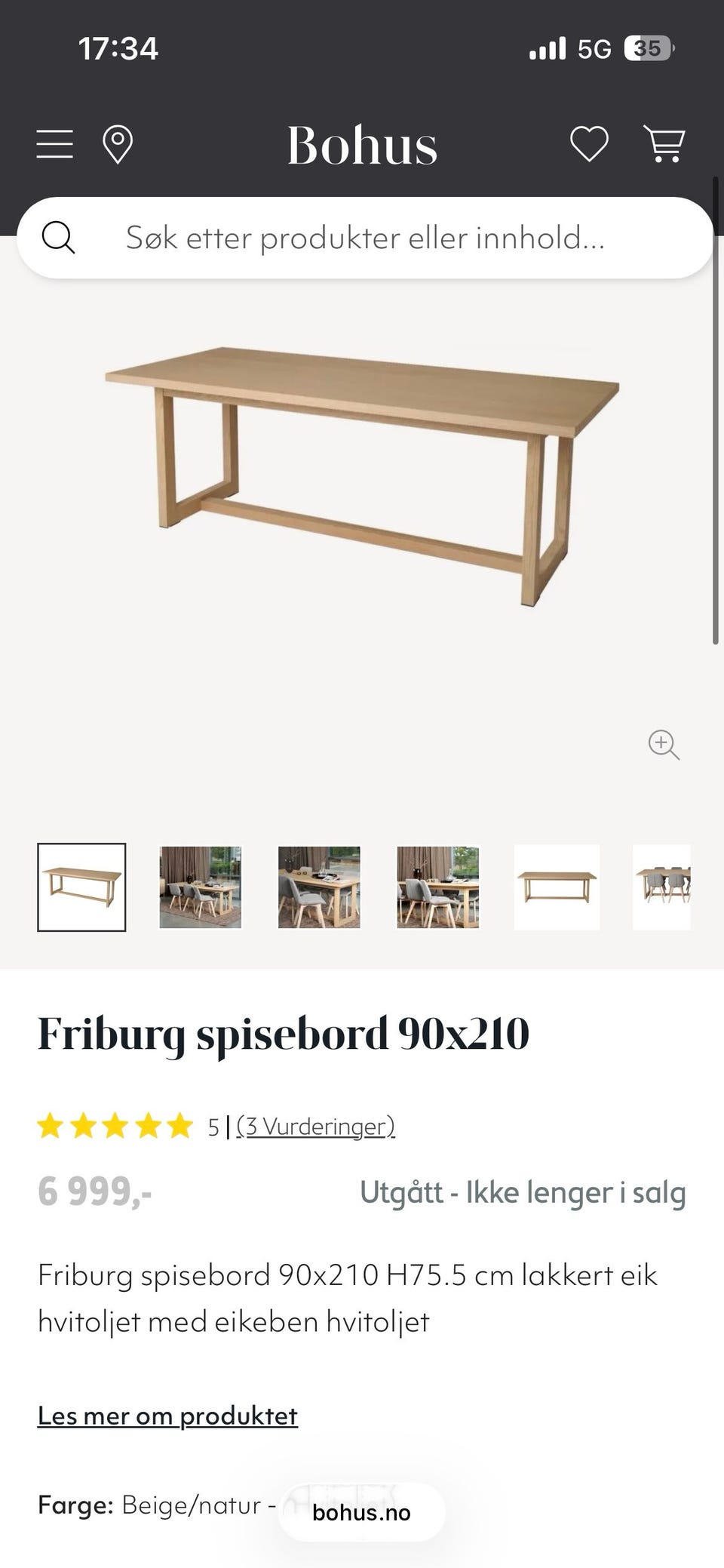Click the search products input field
Screen dimensions: 724x1568
[x=362, y=238]
